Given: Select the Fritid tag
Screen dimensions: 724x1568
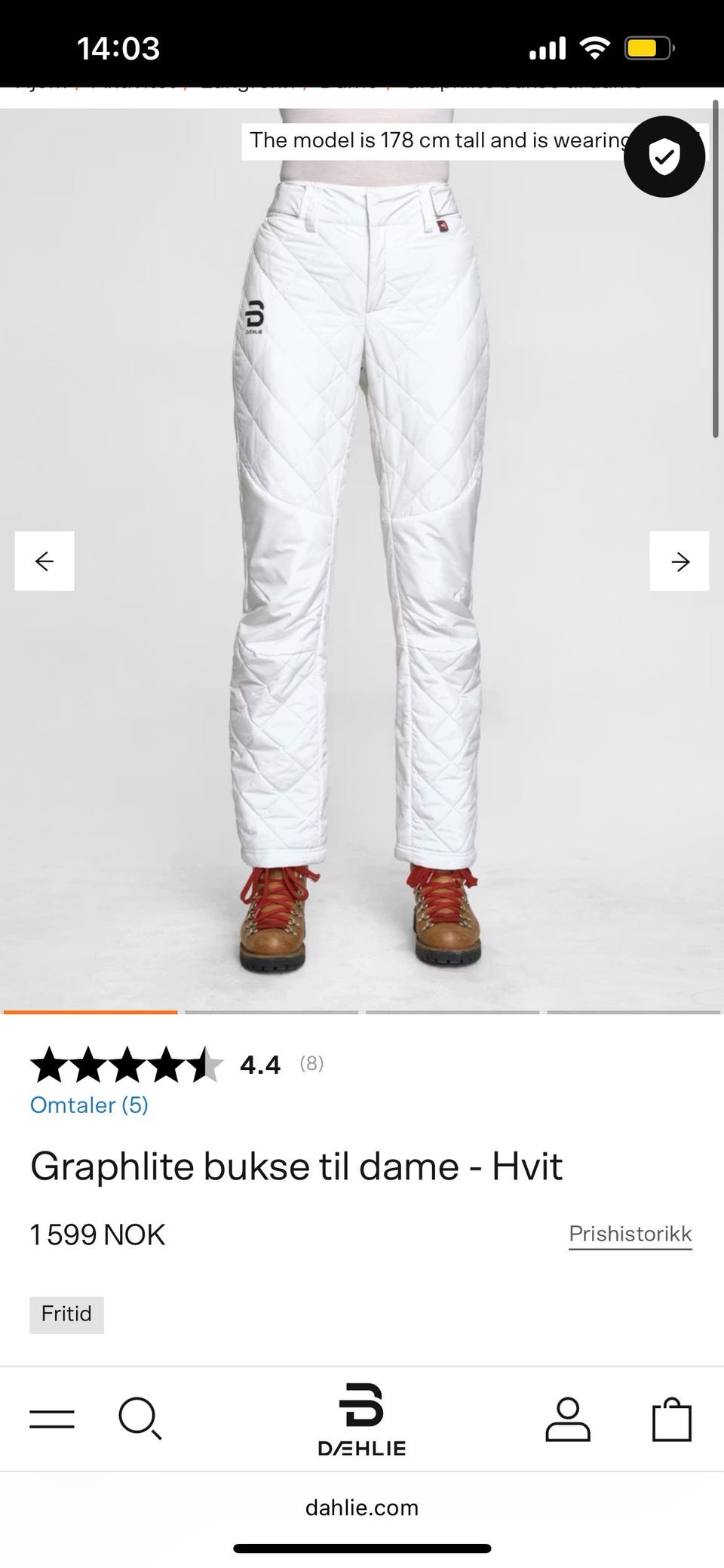Looking at the screenshot, I should tap(66, 1314).
